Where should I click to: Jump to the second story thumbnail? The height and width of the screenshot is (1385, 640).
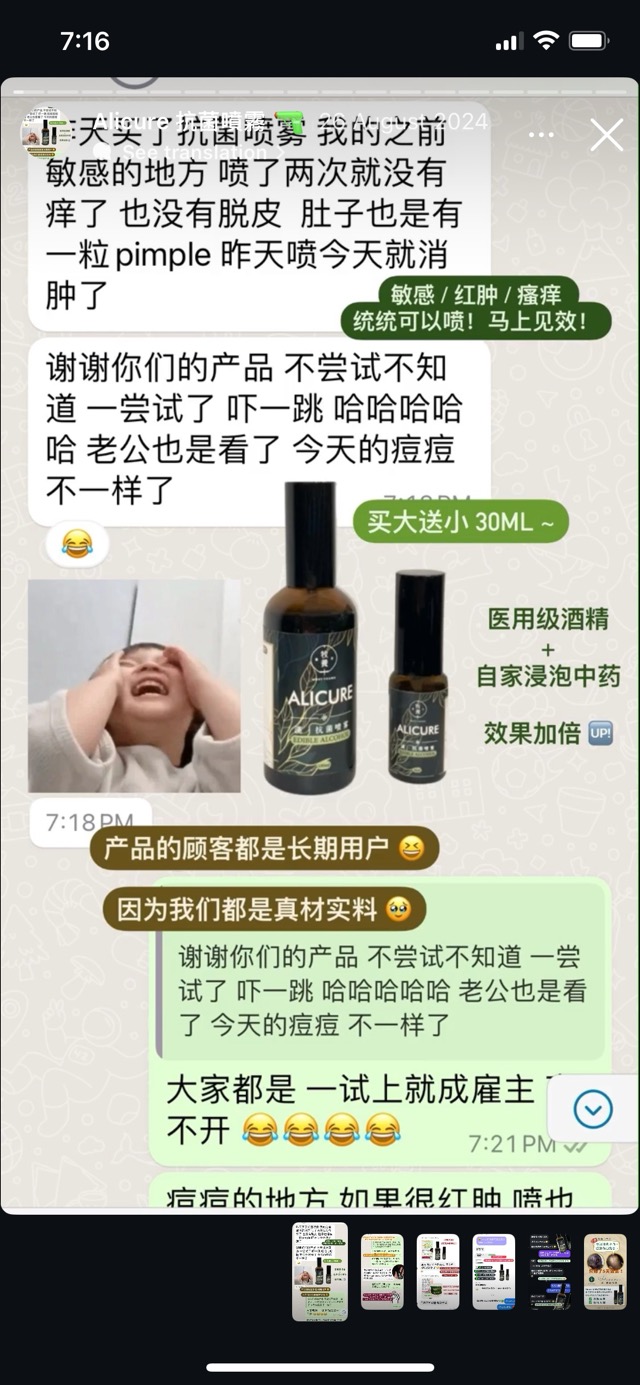[382, 1271]
